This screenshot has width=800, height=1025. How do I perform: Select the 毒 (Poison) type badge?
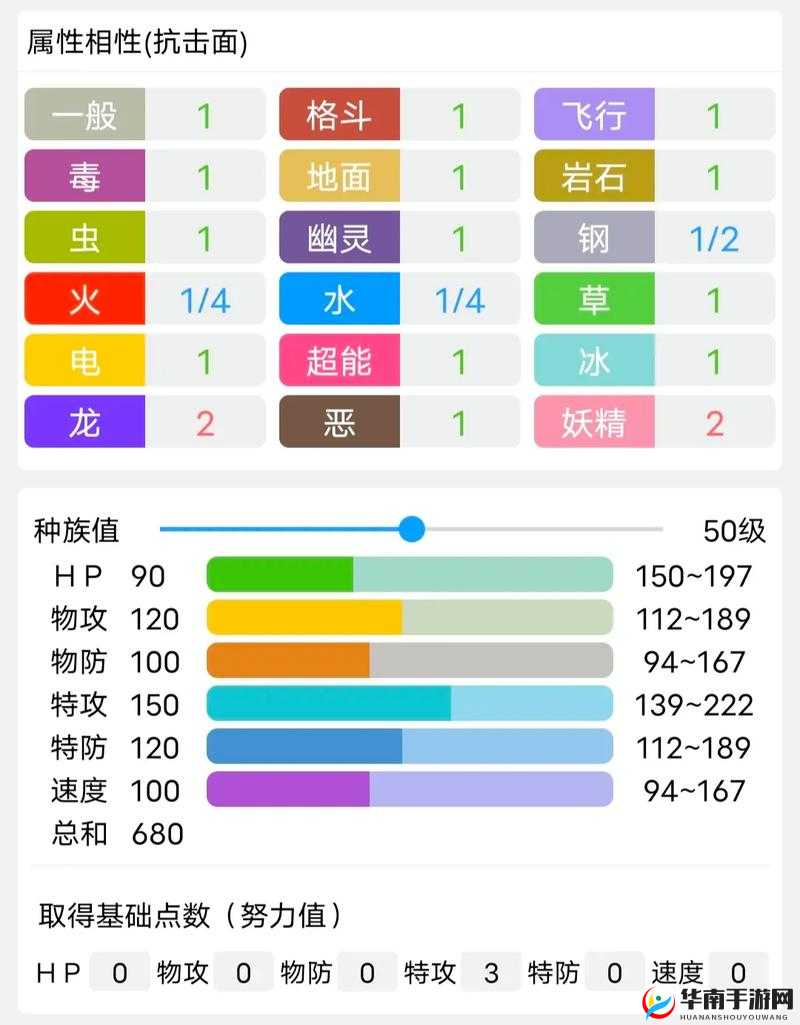[x=83, y=177]
